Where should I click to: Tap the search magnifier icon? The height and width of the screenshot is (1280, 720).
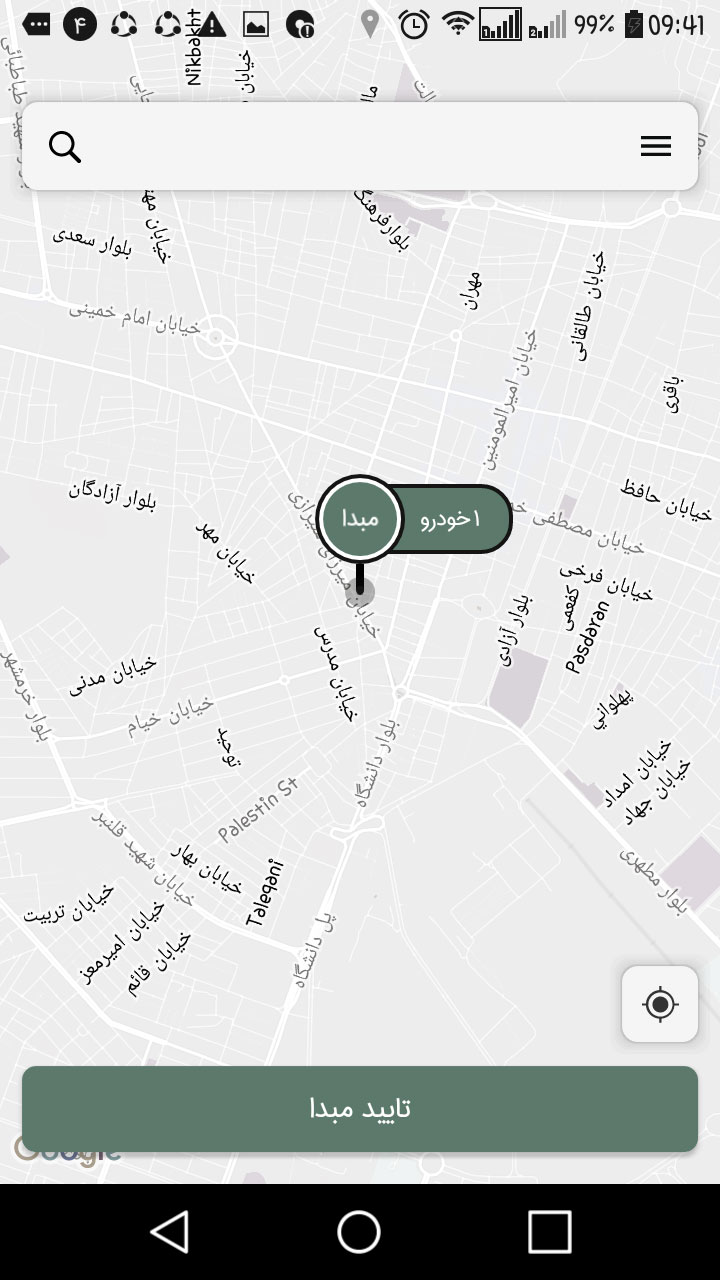point(65,147)
